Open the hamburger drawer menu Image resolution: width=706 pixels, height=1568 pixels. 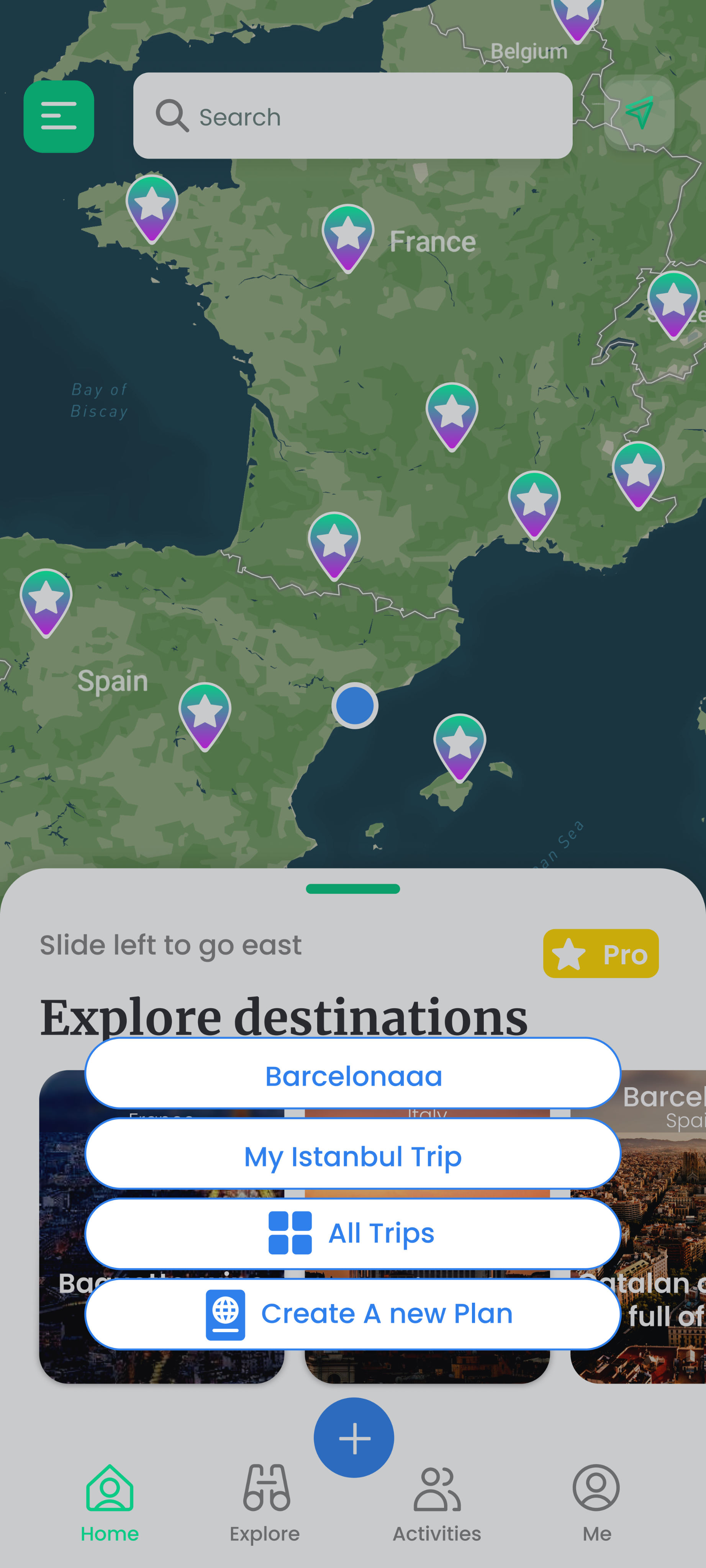tap(59, 116)
